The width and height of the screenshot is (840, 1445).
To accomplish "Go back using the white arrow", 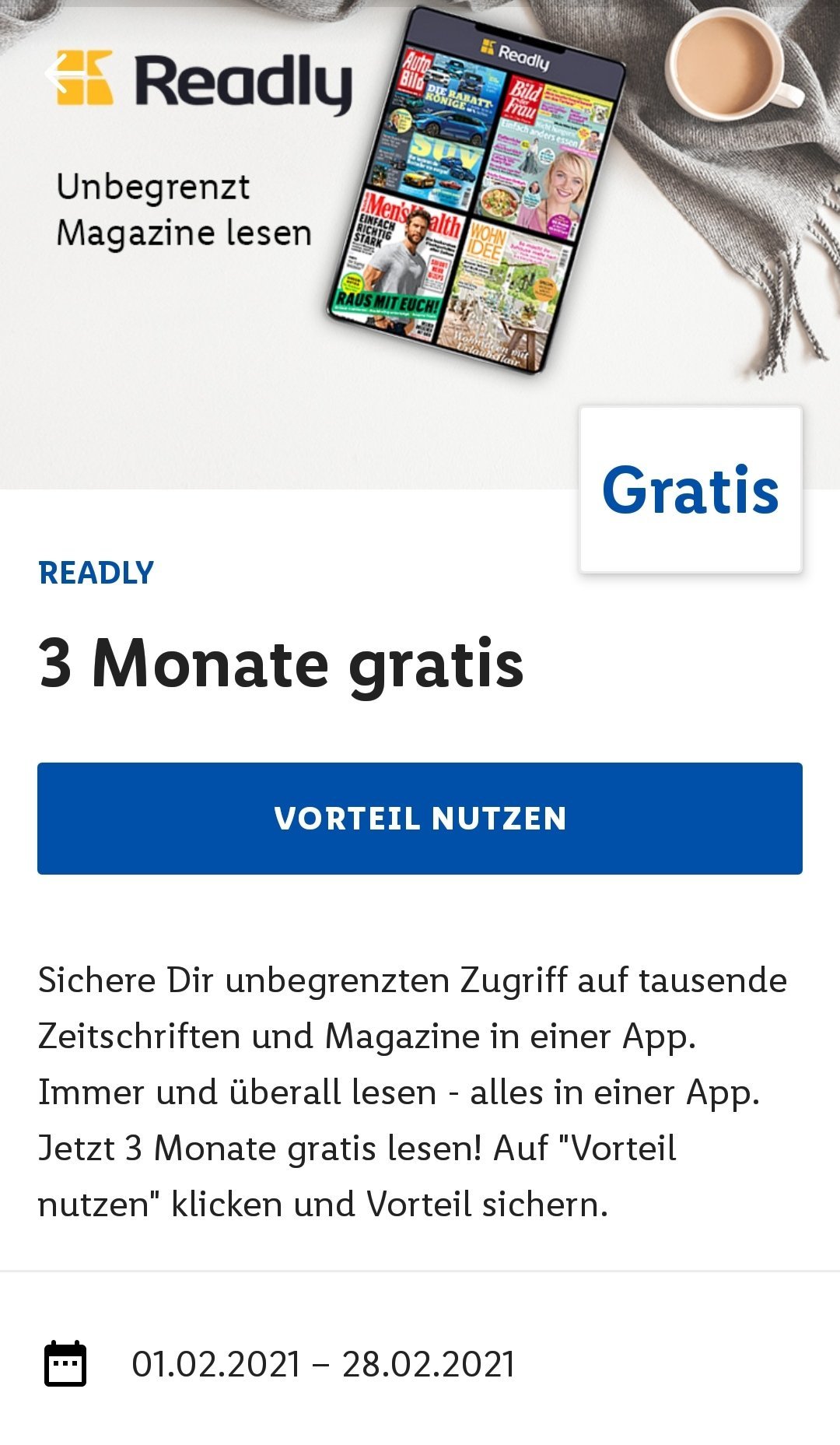I will 64,75.
